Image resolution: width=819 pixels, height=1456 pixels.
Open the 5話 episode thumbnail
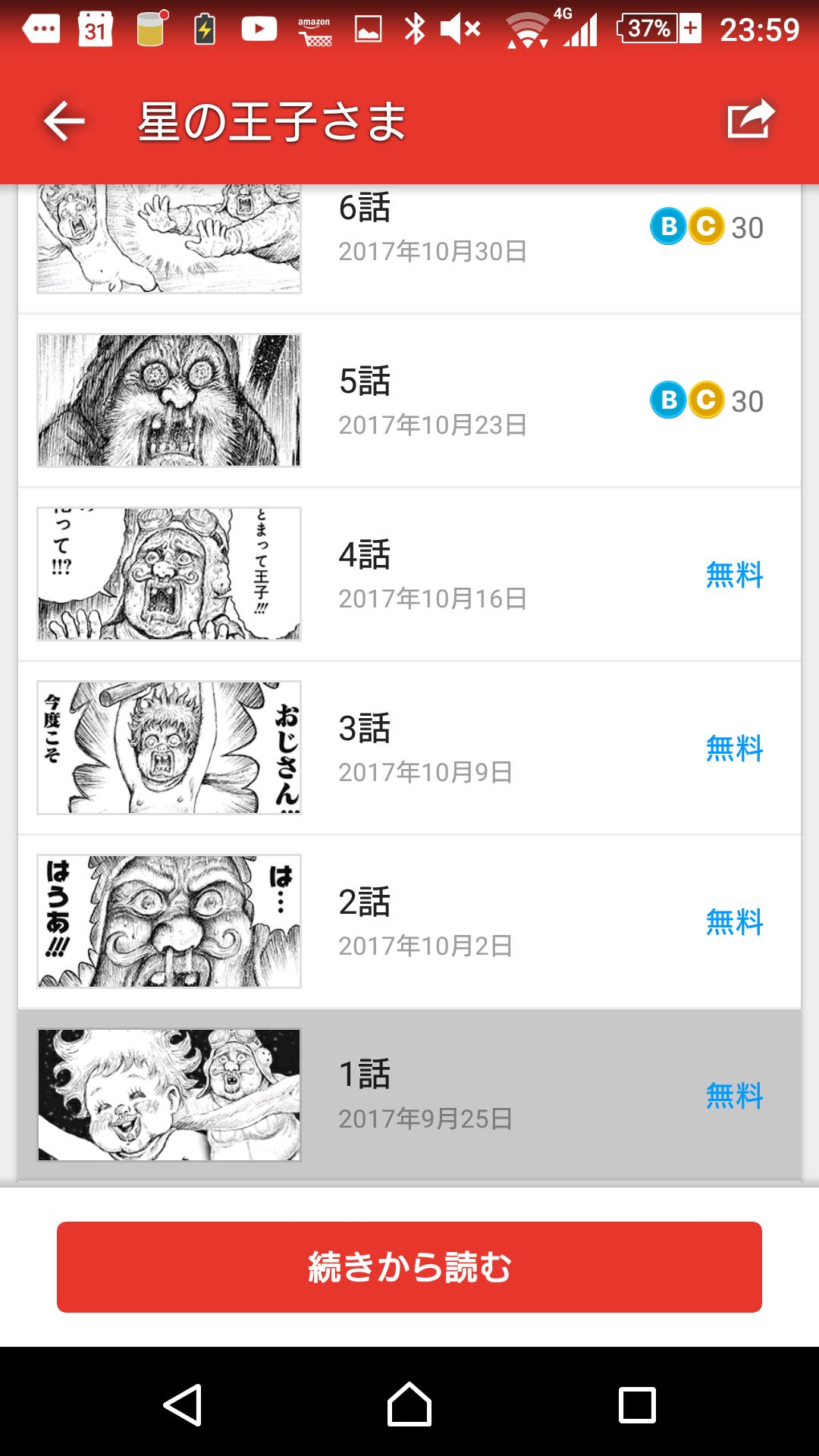[x=168, y=401]
